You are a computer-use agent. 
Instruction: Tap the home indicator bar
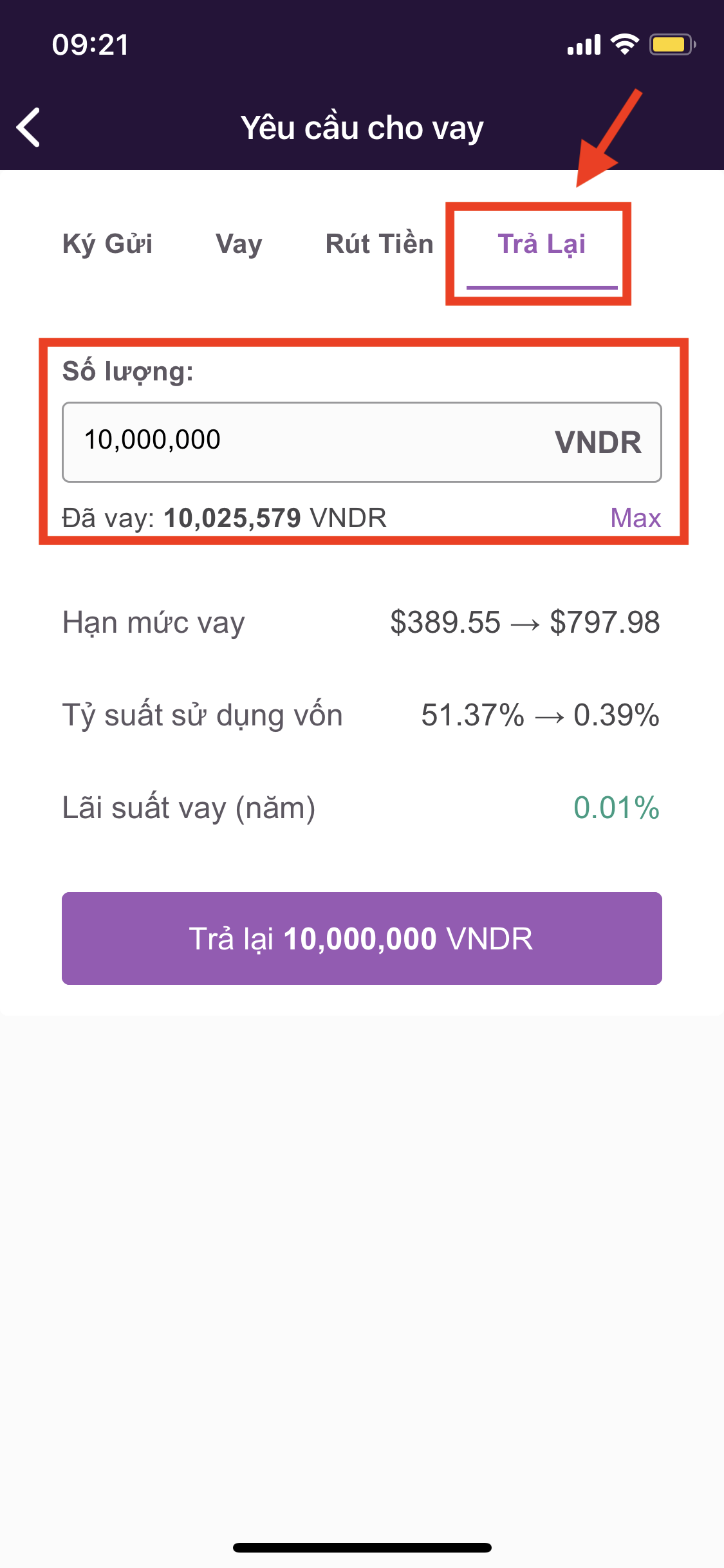pyautogui.click(x=362, y=1547)
